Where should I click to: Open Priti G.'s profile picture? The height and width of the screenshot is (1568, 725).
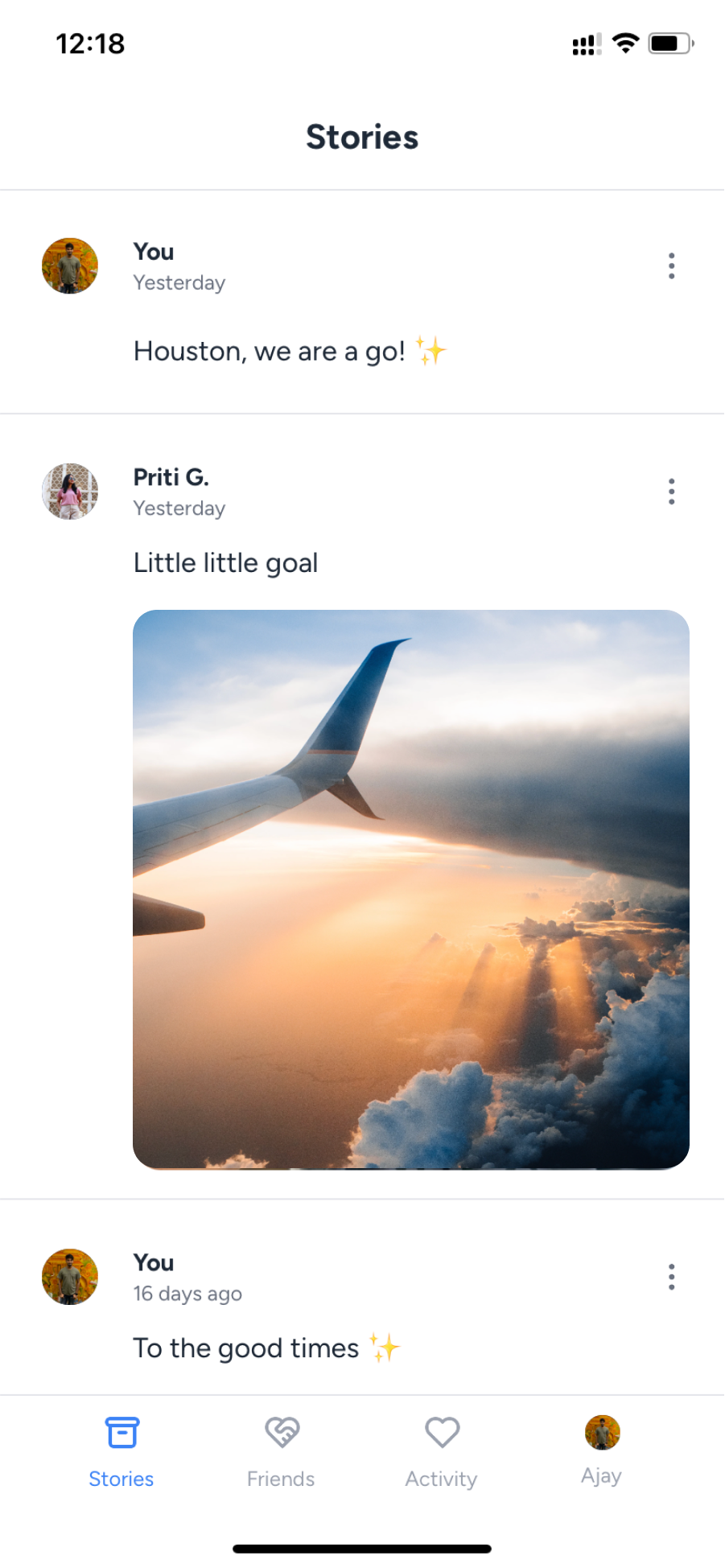point(70,492)
